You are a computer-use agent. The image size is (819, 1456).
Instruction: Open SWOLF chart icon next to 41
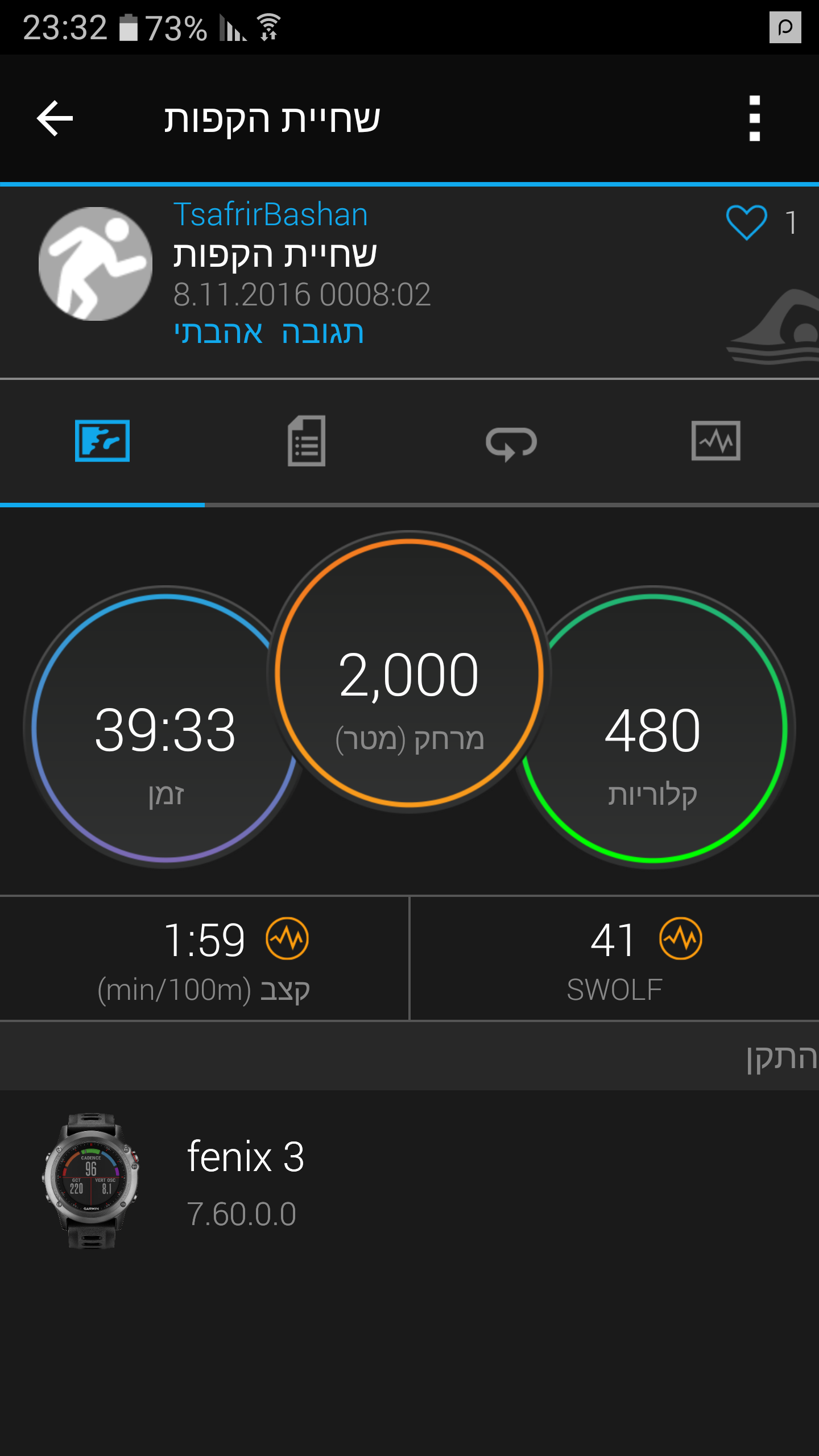click(680, 938)
